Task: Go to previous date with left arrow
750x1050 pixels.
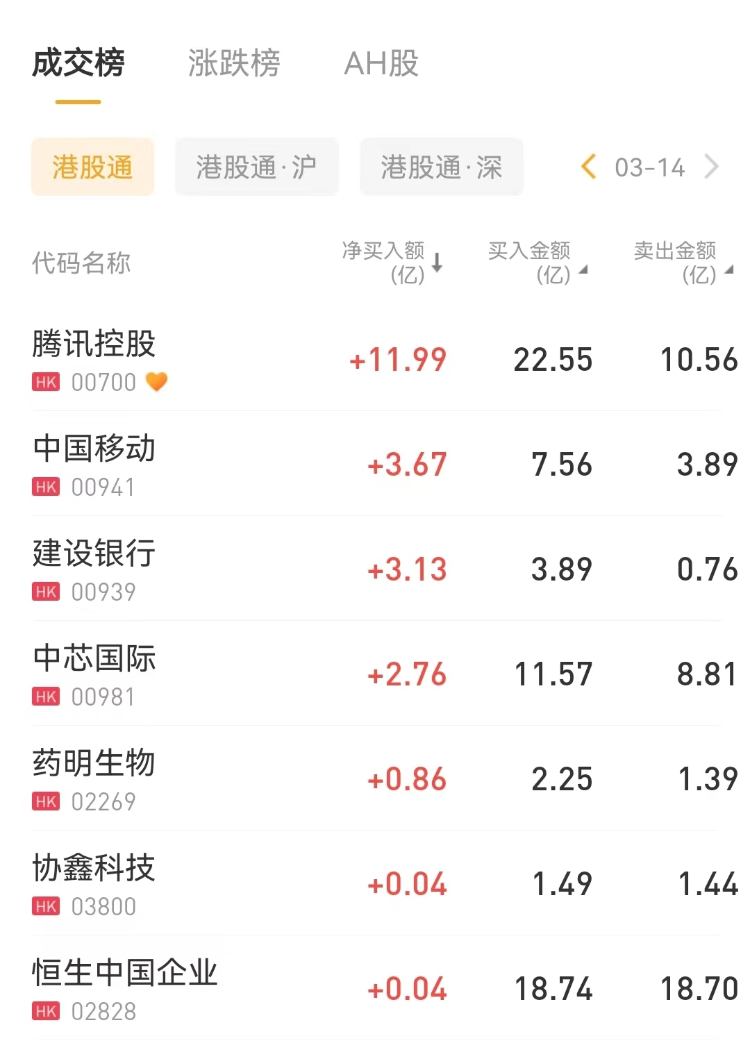Action: tap(589, 167)
